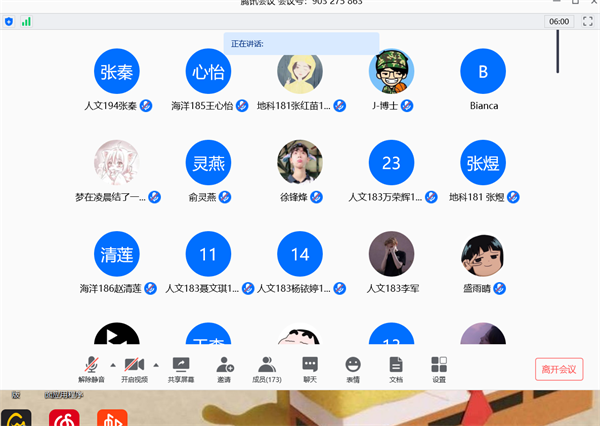Open the documents panel
This screenshot has height=426, width=600.
click(396, 368)
